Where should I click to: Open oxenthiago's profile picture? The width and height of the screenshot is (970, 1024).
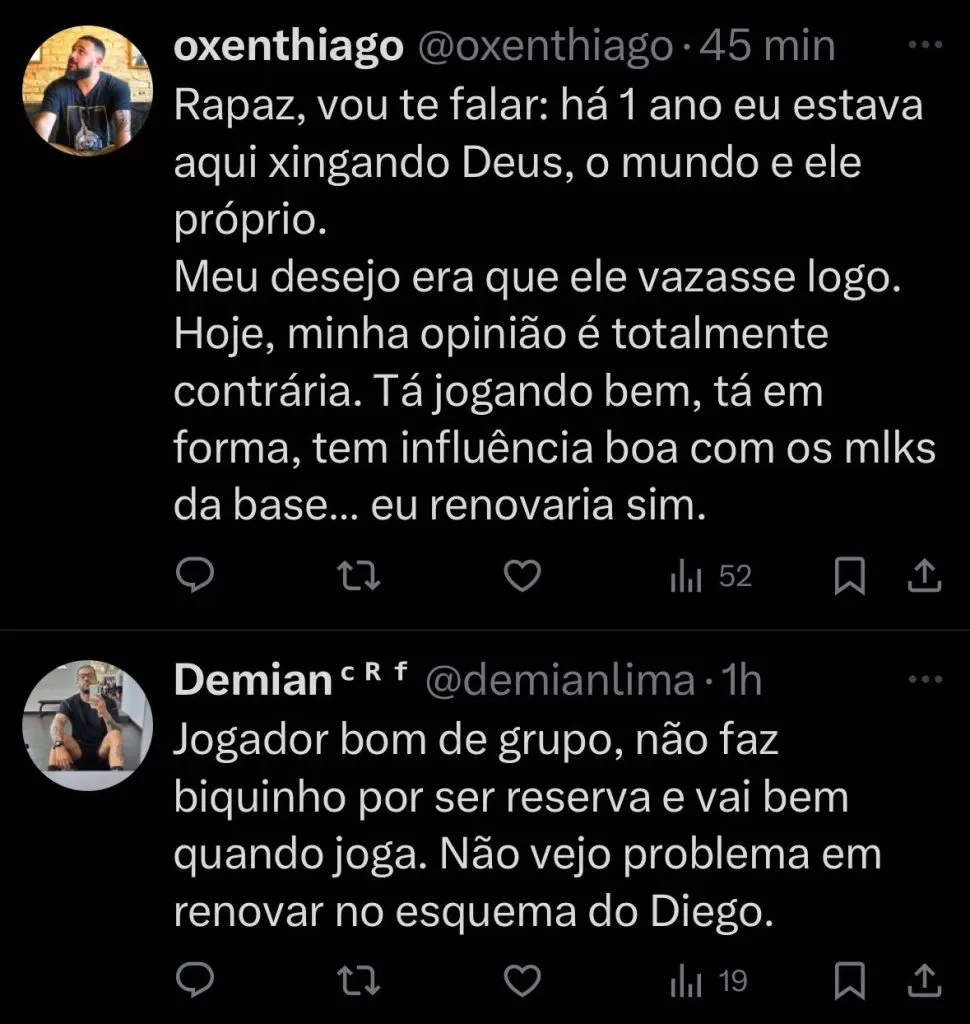click(x=86, y=91)
